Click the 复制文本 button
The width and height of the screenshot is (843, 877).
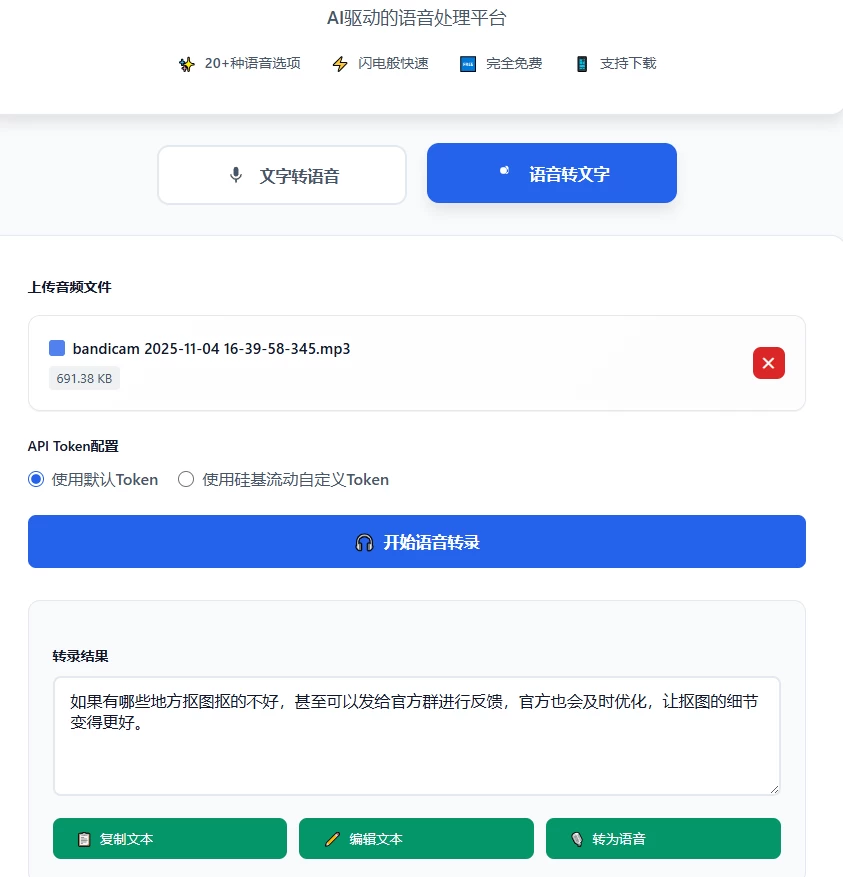point(169,838)
